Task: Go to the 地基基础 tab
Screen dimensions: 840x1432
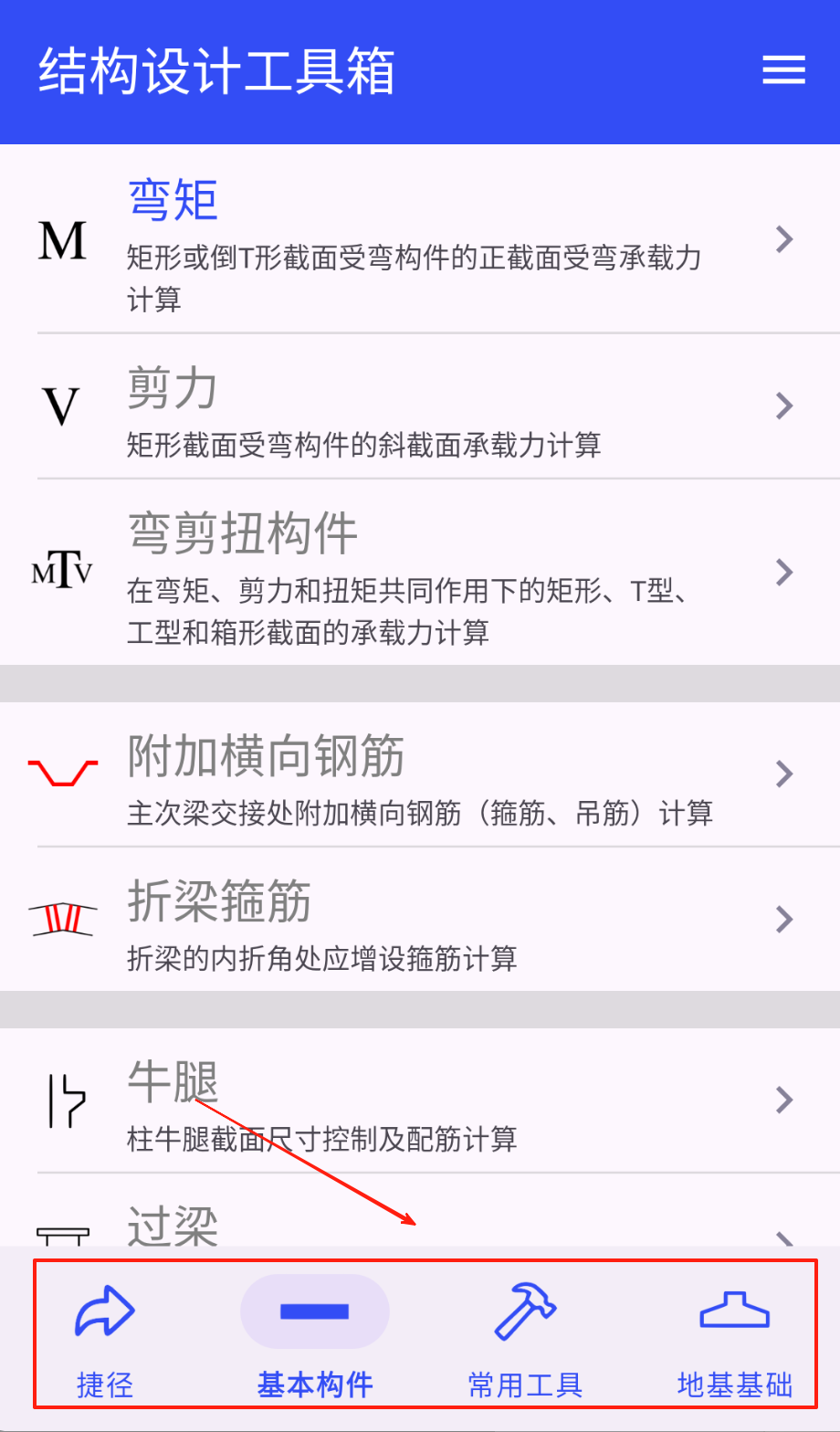Action: [x=735, y=1335]
